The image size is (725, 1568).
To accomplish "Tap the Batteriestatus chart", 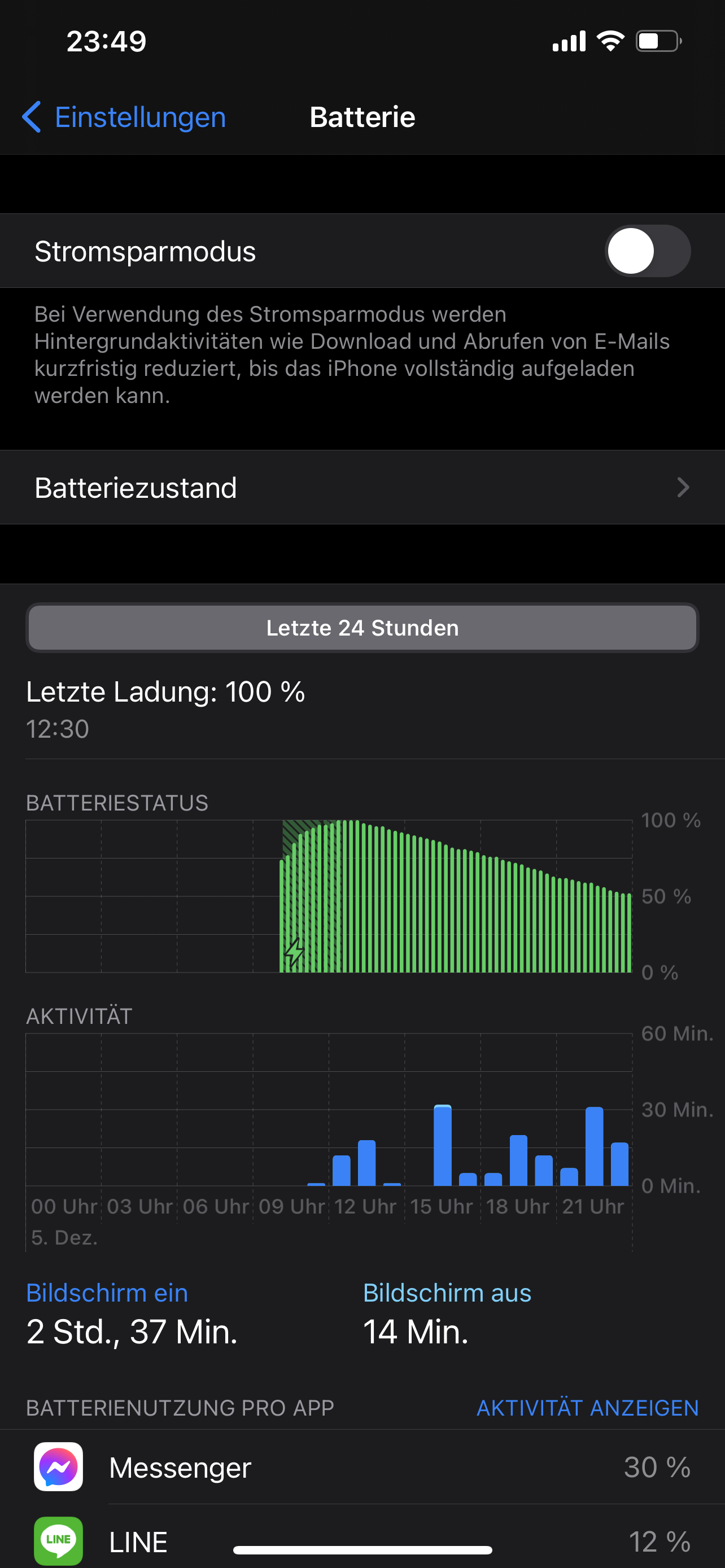I will pyautogui.click(x=329, y=896).
